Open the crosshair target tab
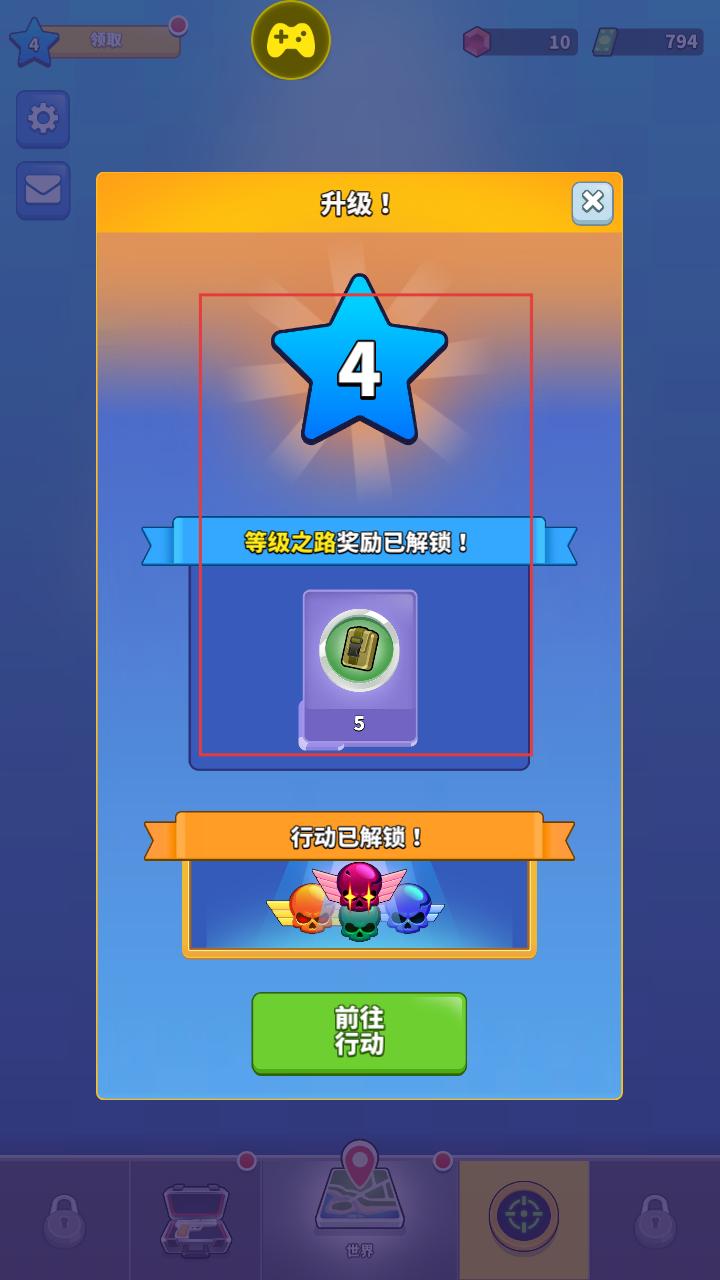720x1280 pixels. [x=524, y=1217]
